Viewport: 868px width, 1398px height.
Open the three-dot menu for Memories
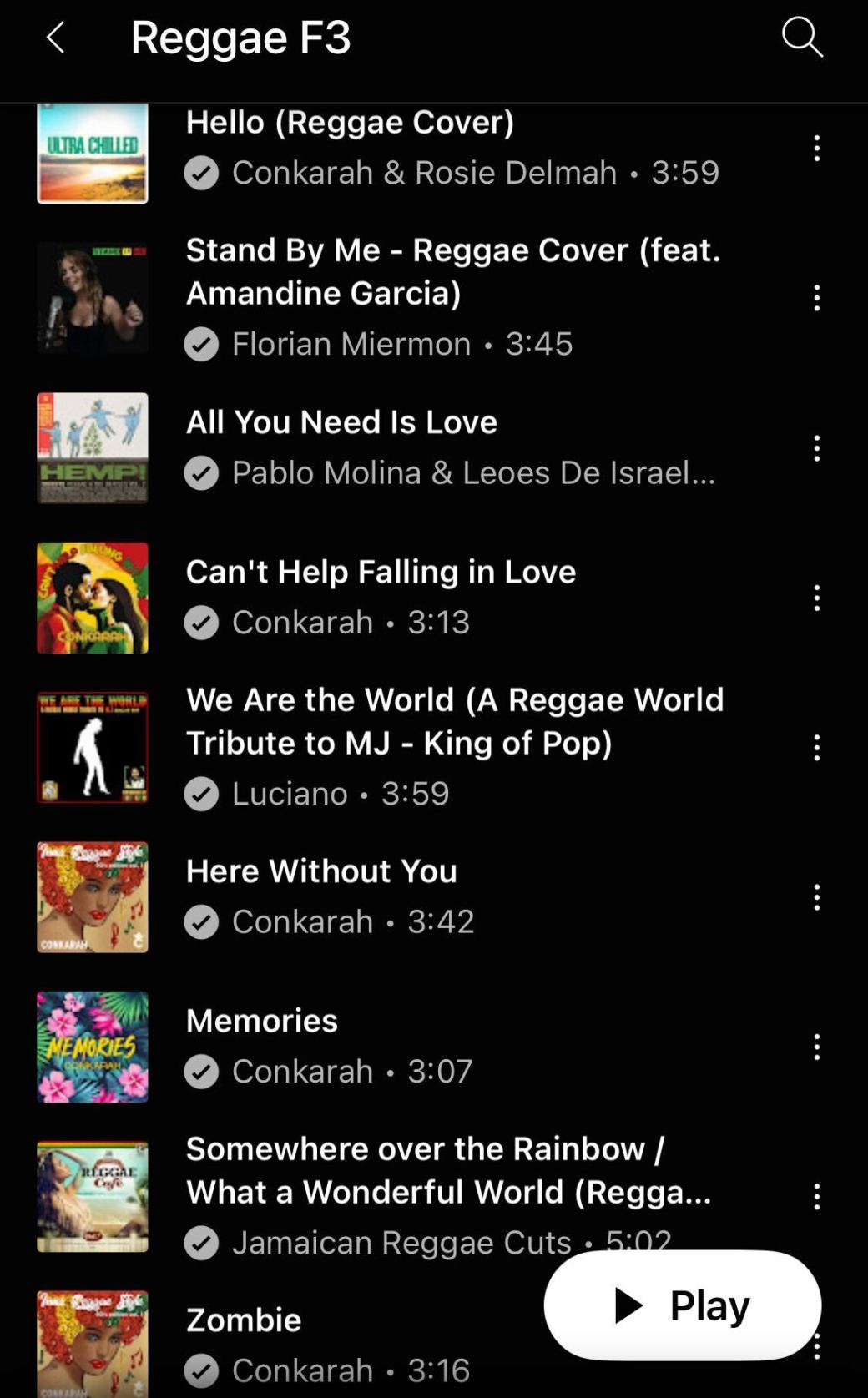click(x=816, y=1047)
